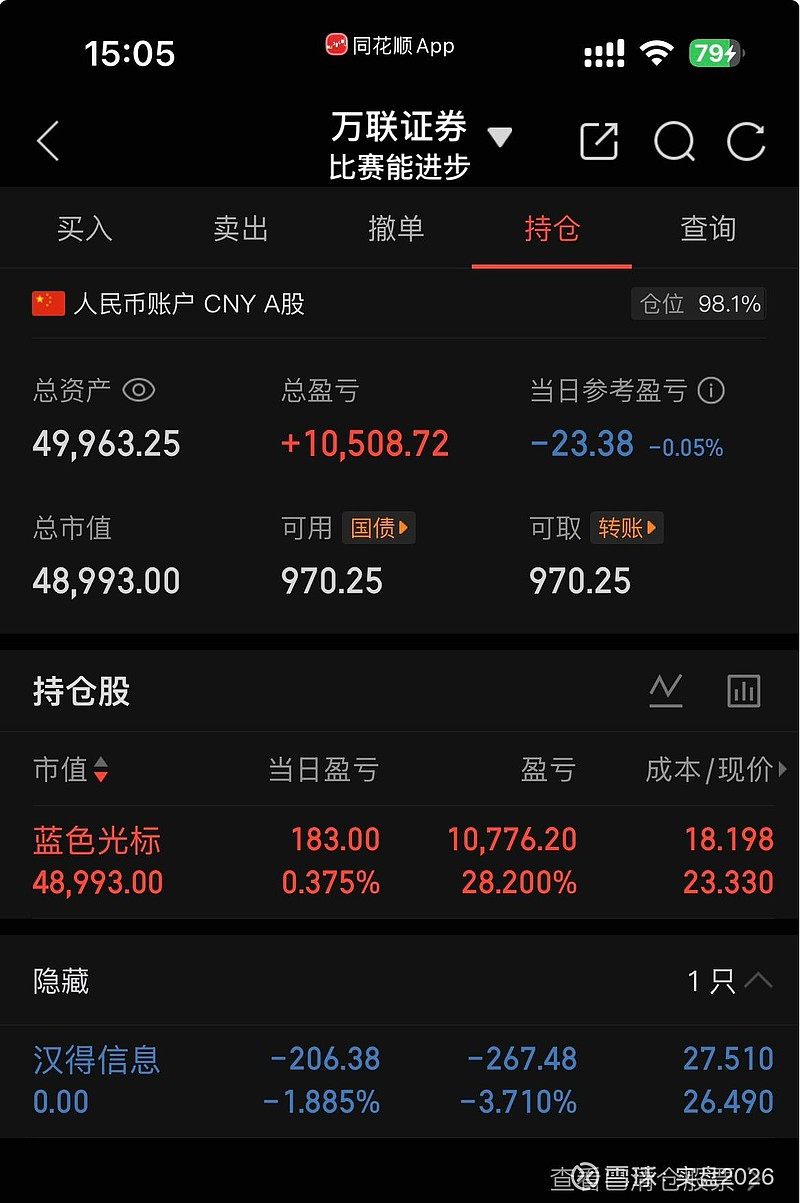Switch to line chart view of holdings
The height and width of the screenshot is (1203, 800).
click(x=665, y=690)
